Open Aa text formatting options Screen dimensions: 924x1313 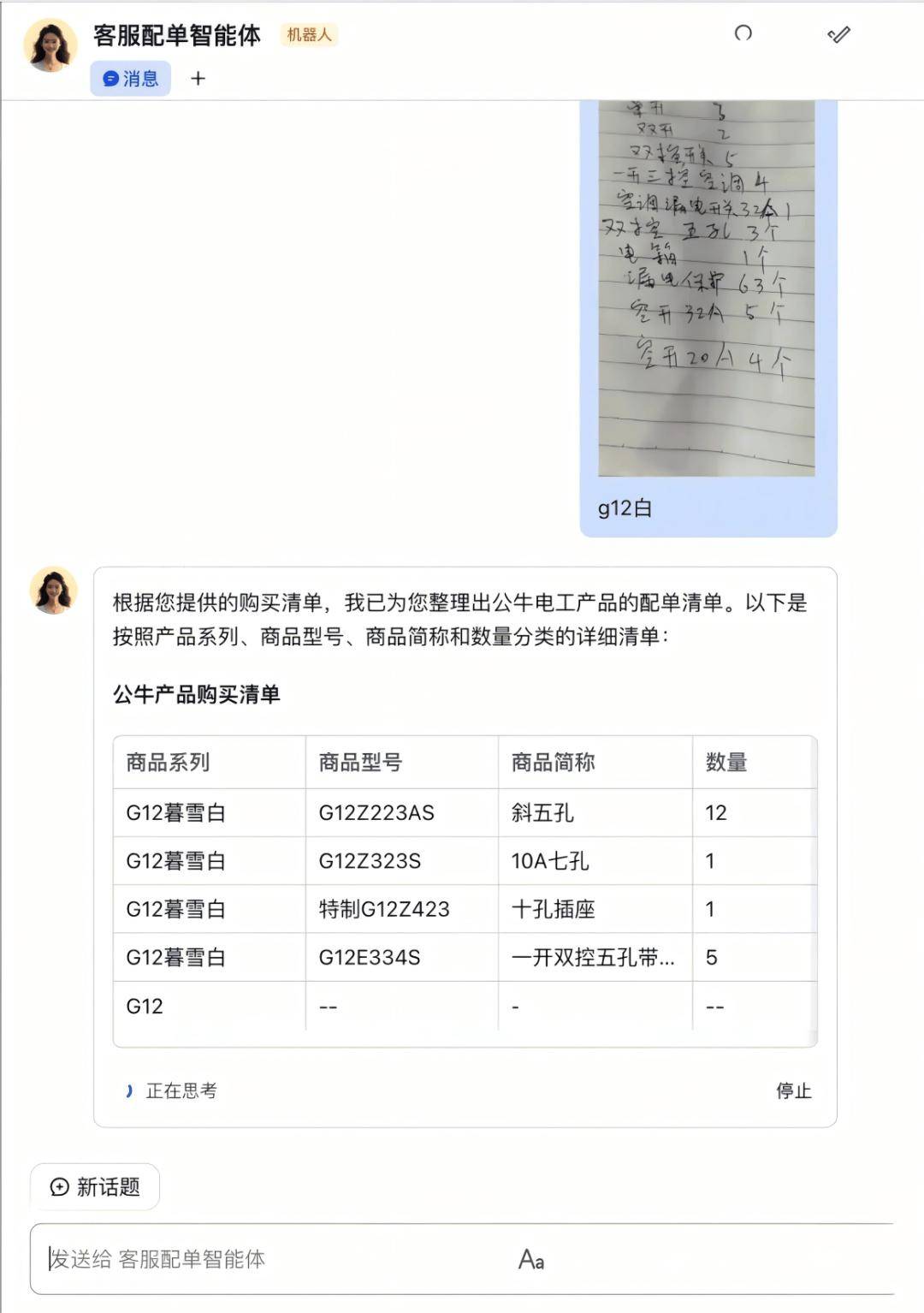(x=530, y=1259)
